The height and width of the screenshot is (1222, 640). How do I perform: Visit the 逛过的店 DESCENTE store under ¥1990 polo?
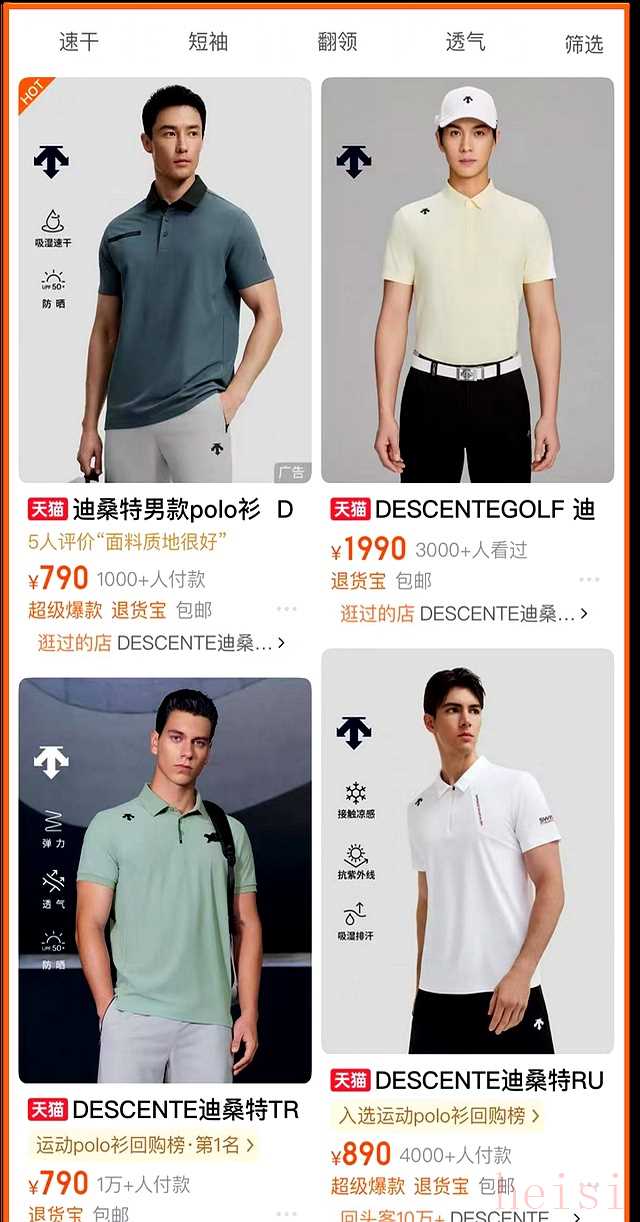[464, 613]
